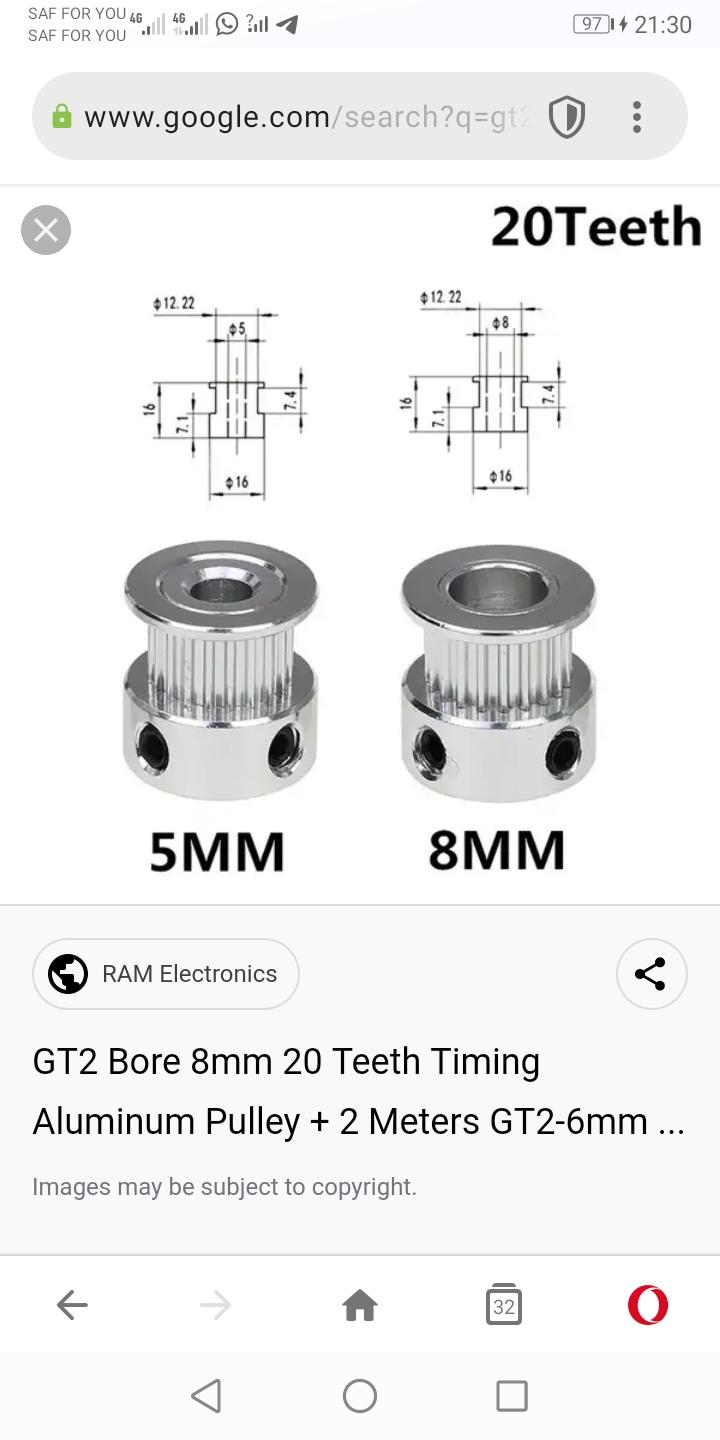Viewport: 720px width, 1440px height.
Task: Share this image result
Action: tap(651, 973)
